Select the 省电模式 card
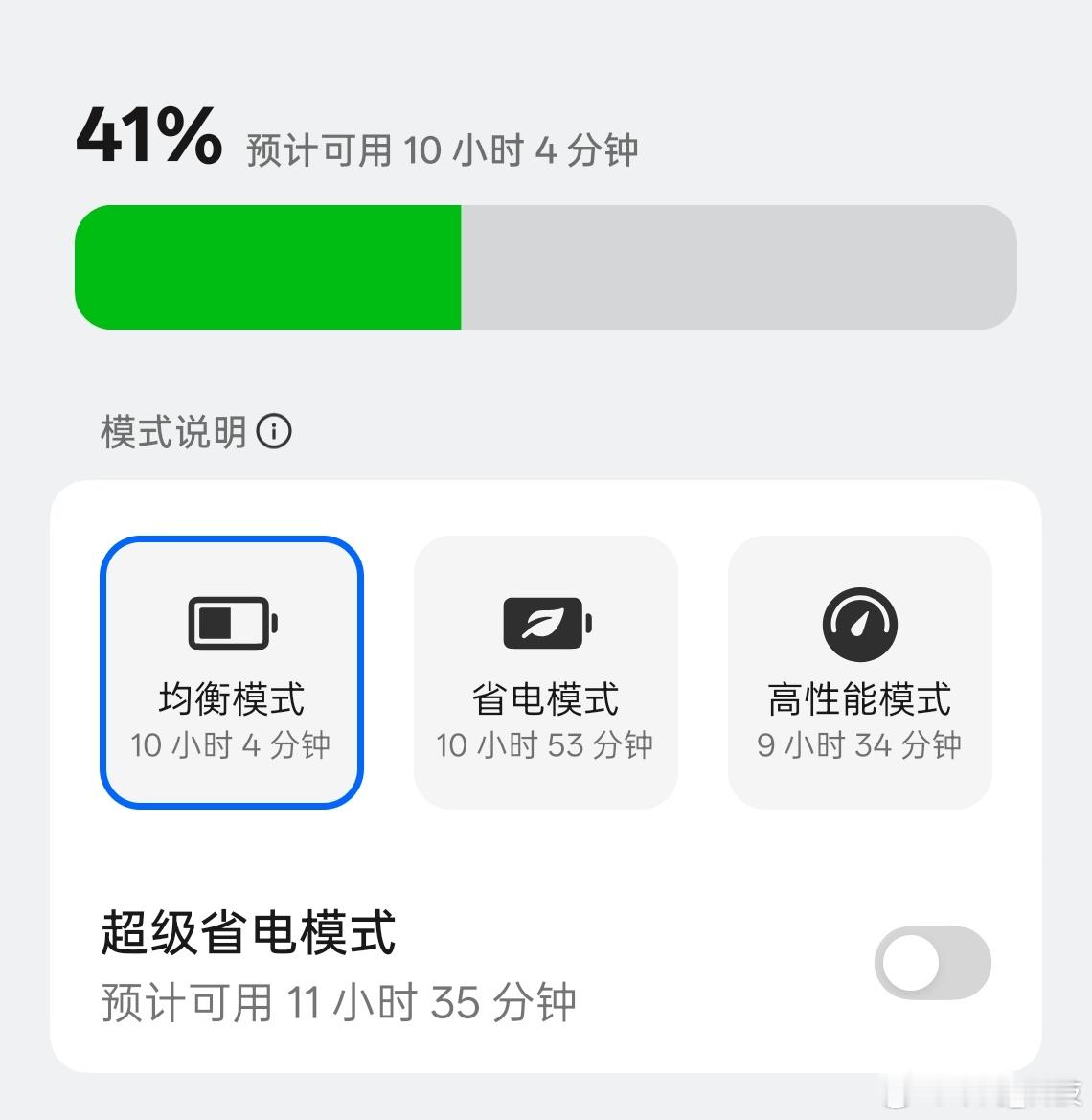The height and width of the screenshot is (1120, 1092). 544,671
